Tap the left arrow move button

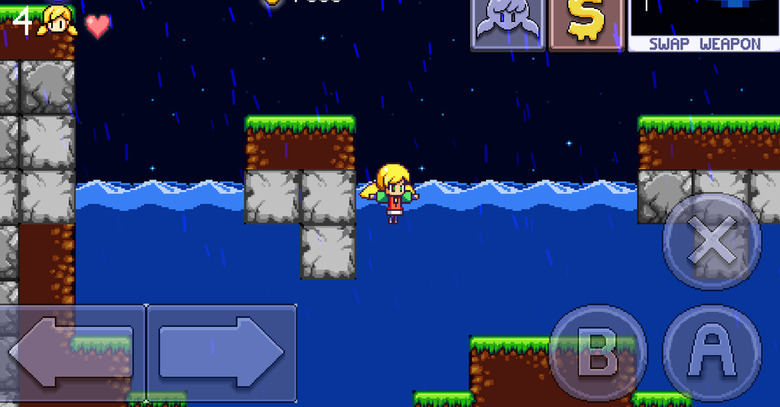pyautogui.click(x=72, y=354)
